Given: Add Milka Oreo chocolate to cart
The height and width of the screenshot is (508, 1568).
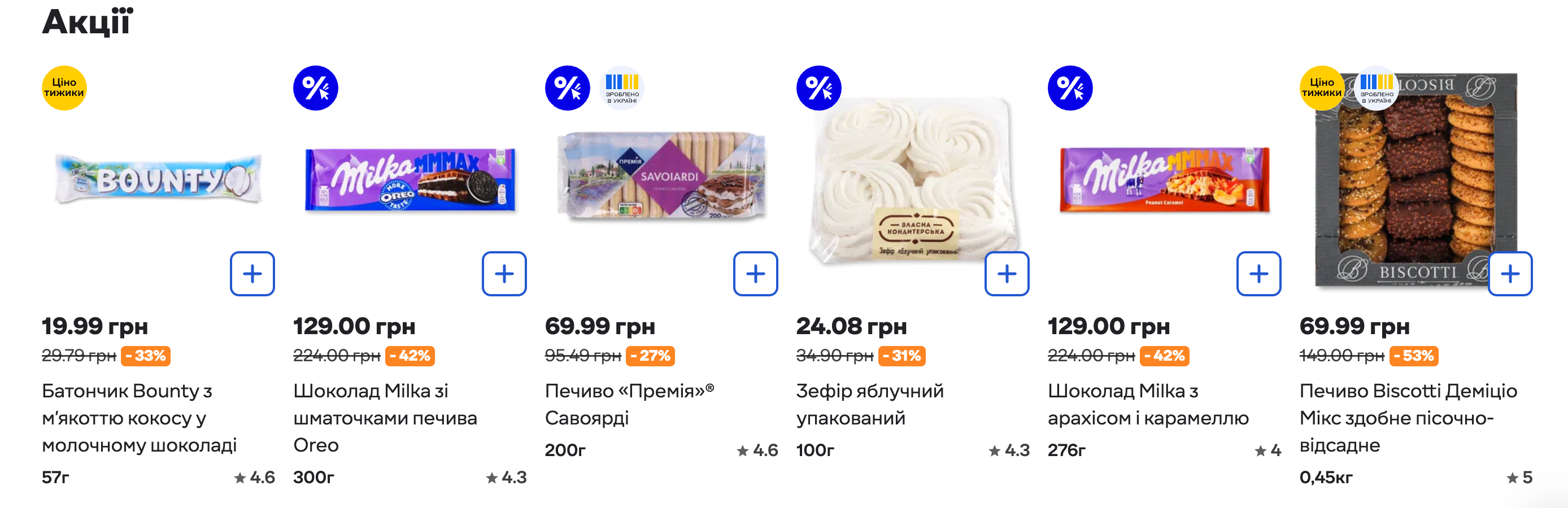Looking at the screenshot, I should tap(503, 274).
